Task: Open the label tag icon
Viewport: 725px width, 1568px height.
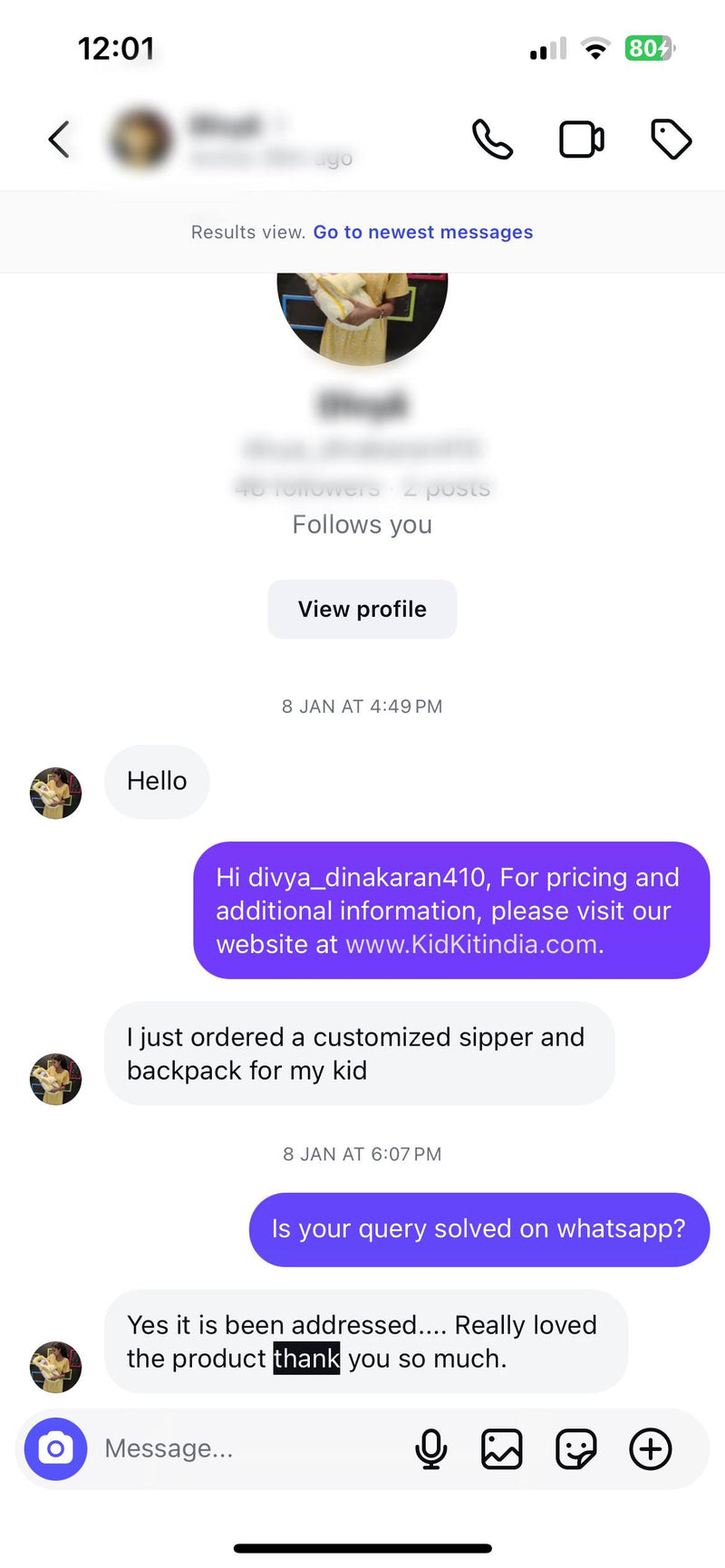Action: click(x=671, y=139)
